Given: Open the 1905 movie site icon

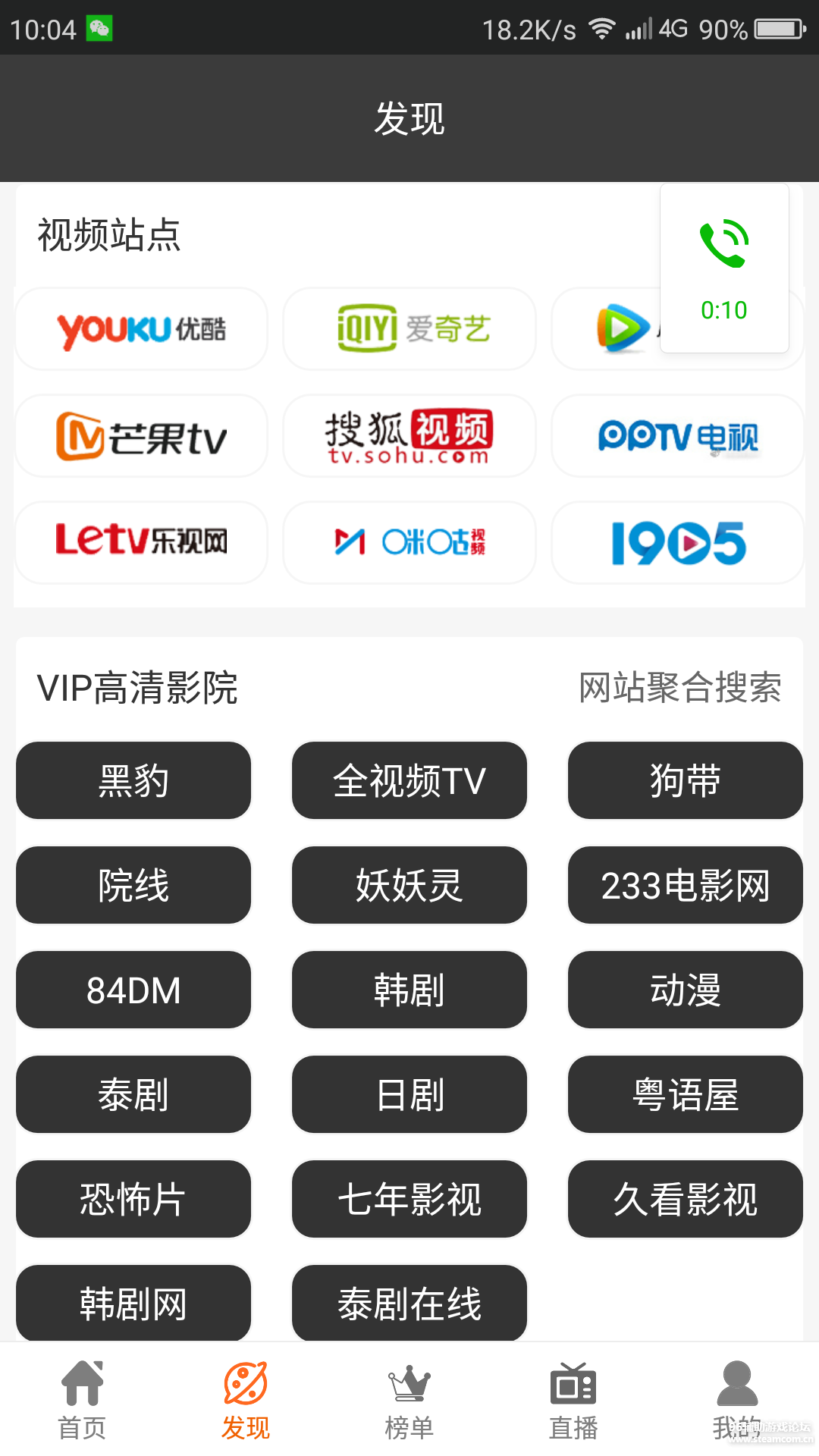Looking at the screenshot, I should tap(676, 543).
